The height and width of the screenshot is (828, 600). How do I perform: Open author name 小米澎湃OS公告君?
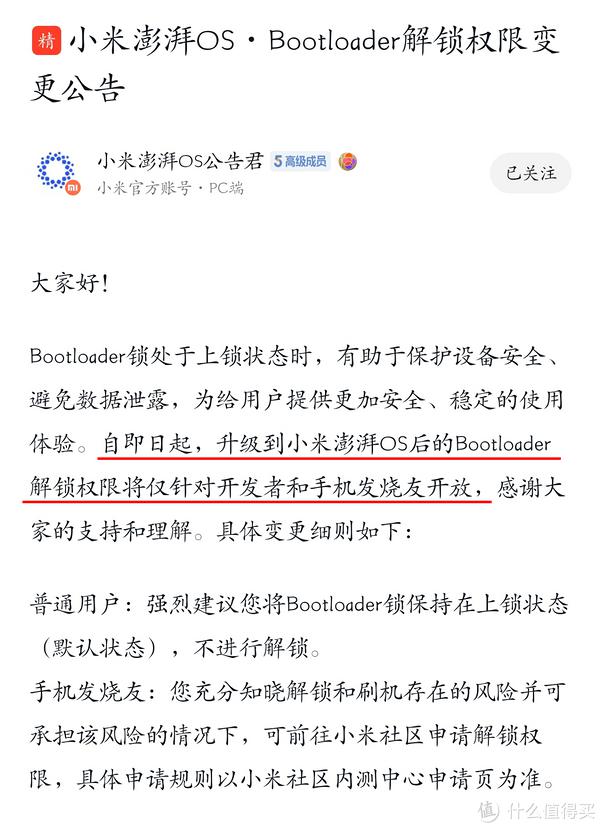[180, 160]
